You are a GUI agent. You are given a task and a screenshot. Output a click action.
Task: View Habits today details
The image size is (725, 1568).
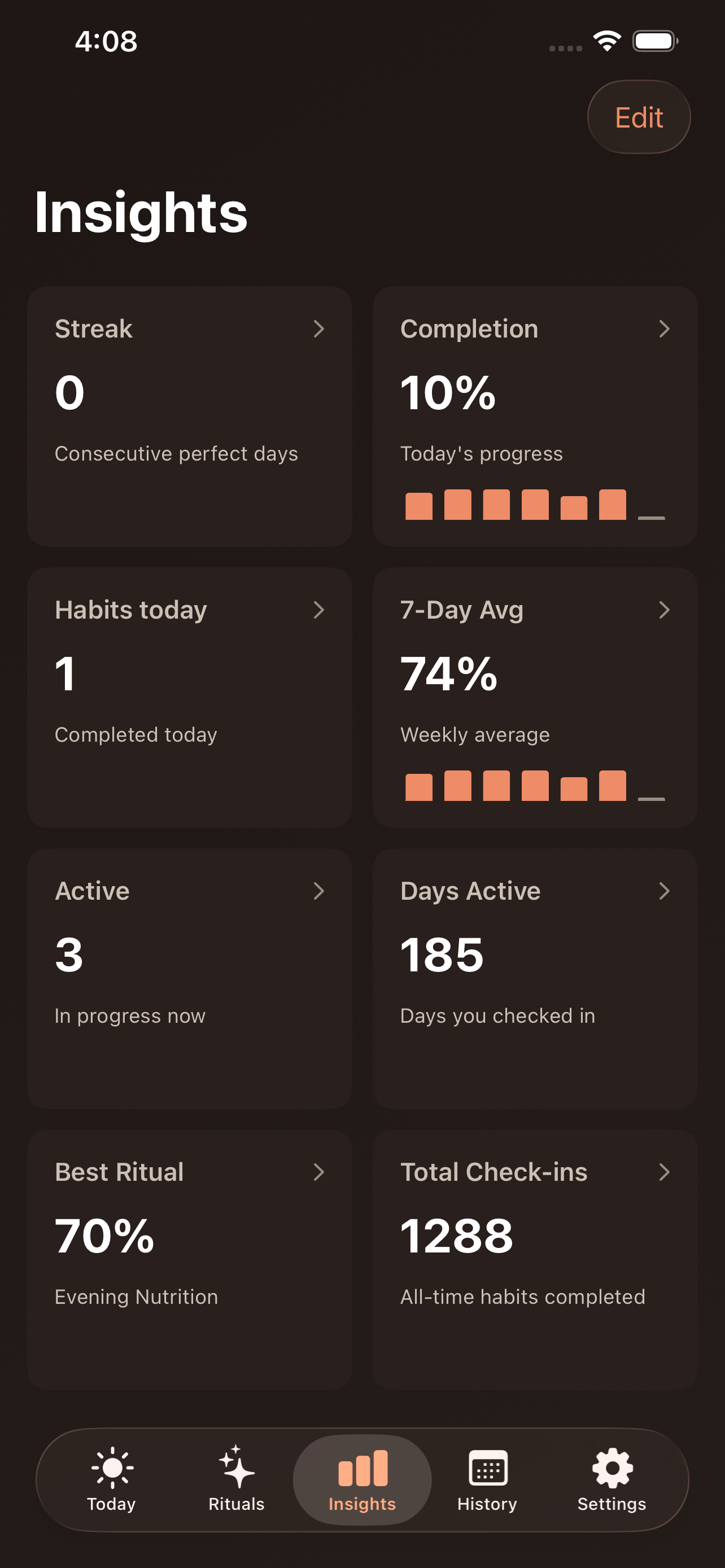[x=189, y=697]
